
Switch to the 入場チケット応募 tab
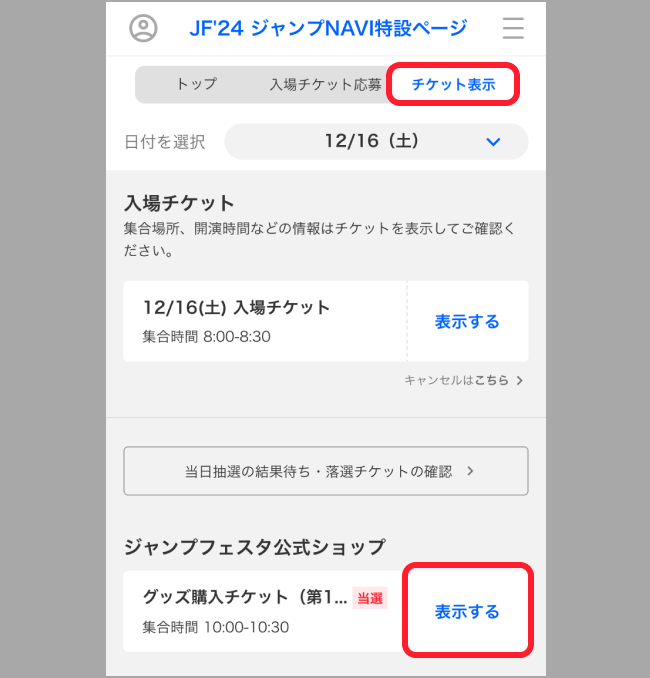(x=325, y=85)
